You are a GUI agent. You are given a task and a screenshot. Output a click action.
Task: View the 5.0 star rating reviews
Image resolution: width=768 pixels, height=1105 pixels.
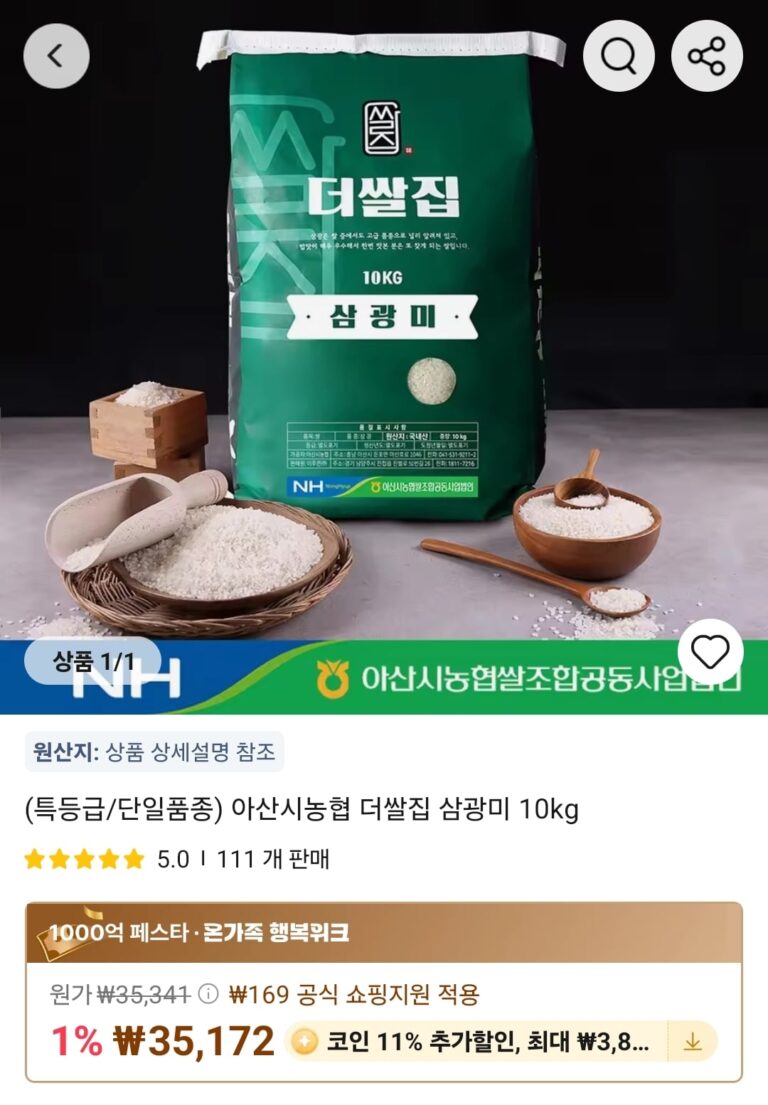tap(107, 859)
